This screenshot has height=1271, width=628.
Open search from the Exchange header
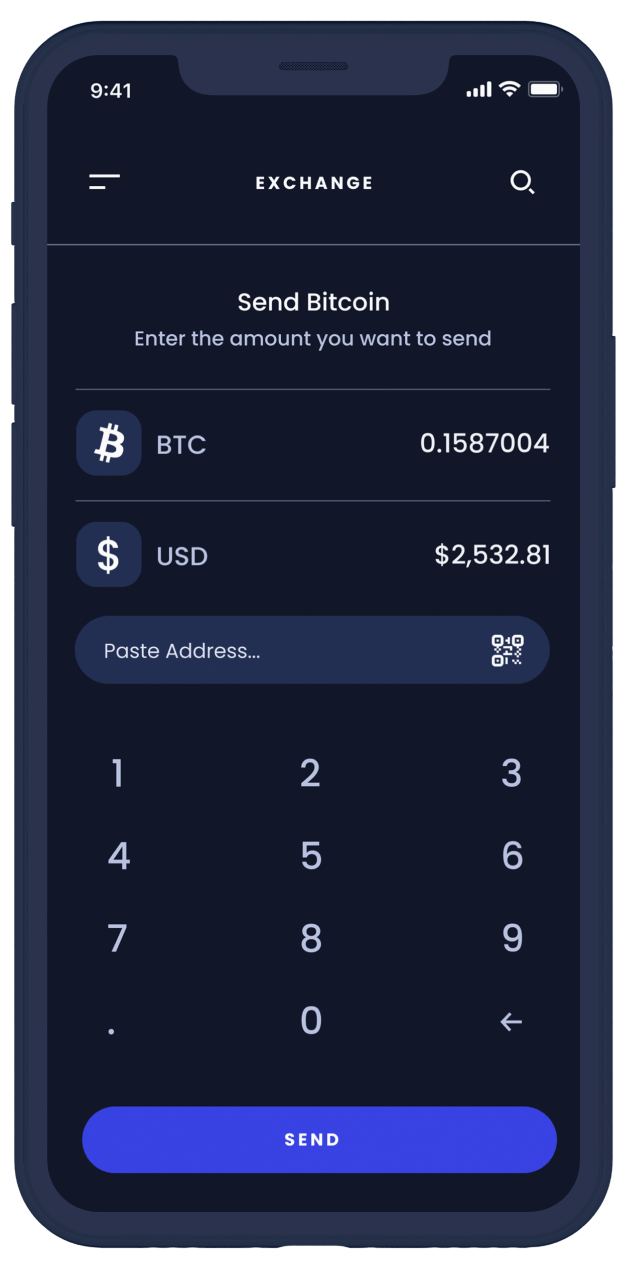click(x=522, y=182)
